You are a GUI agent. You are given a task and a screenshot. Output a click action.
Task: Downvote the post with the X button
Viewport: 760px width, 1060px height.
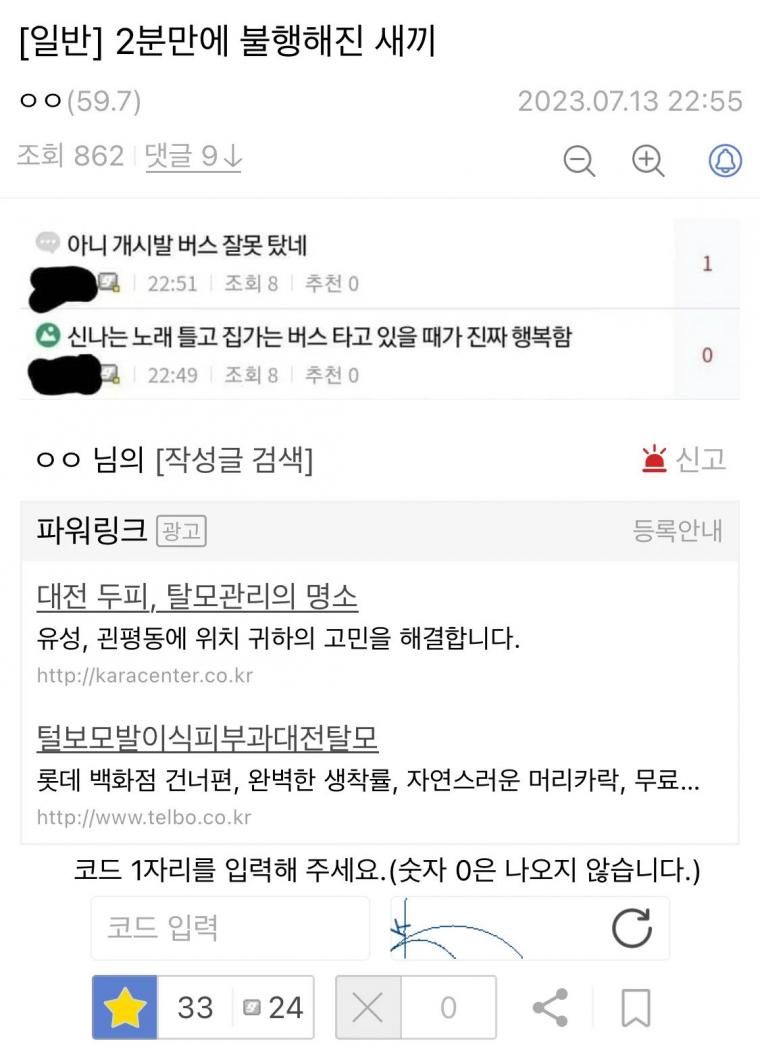coord(368,1007)
